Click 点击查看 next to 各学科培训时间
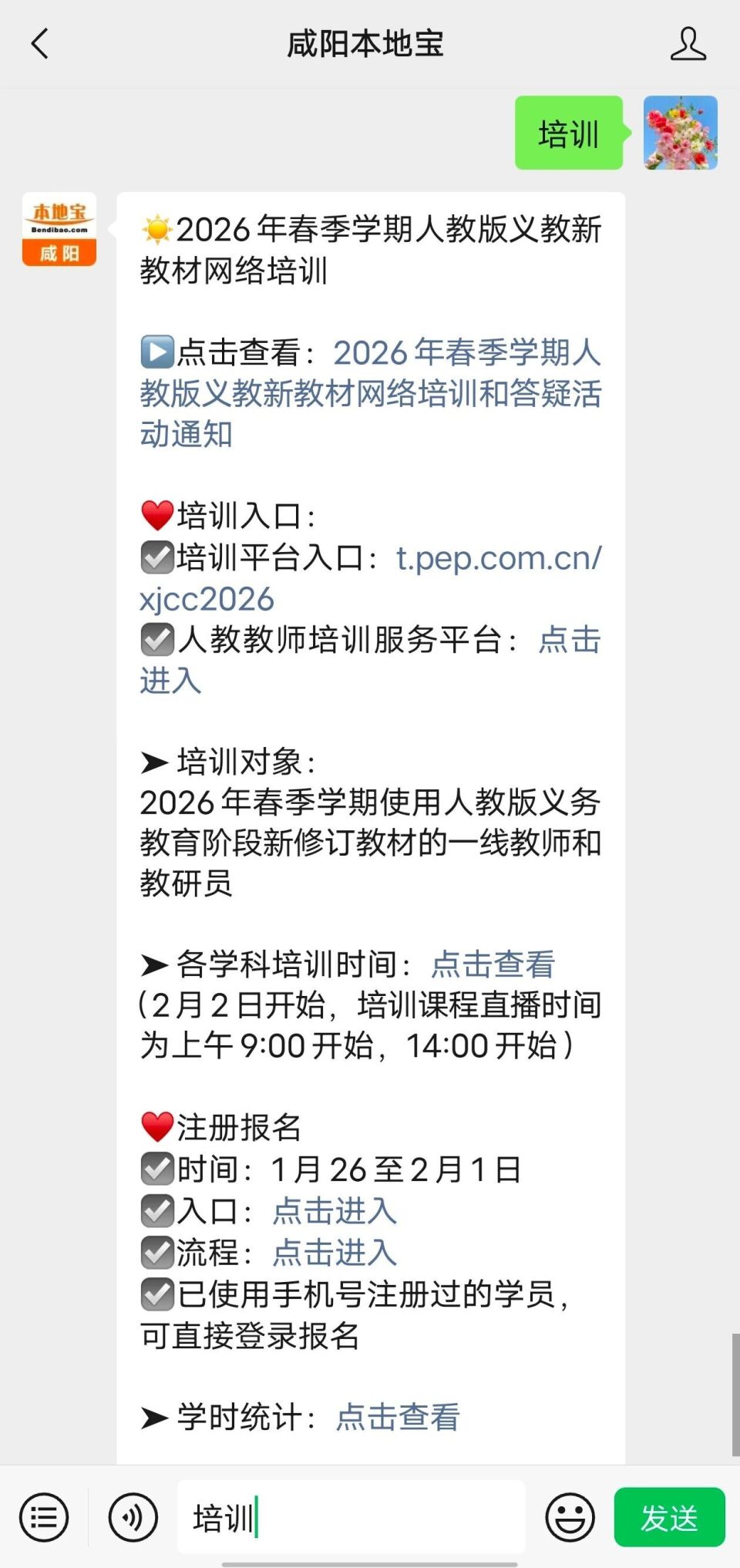This screenshot has width=740, height=1568. 493,963
